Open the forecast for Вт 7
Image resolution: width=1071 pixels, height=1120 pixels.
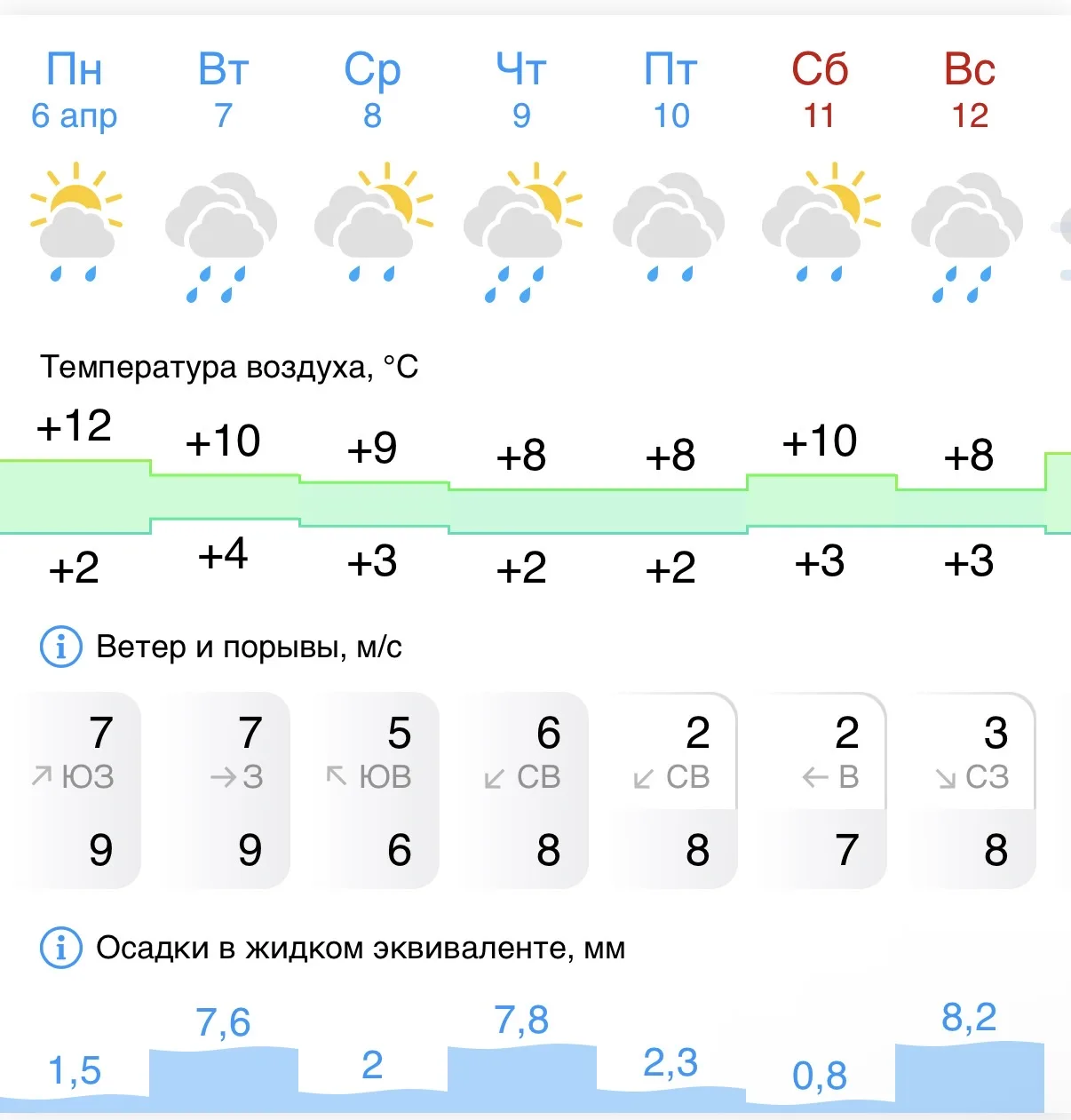[223, 92]
